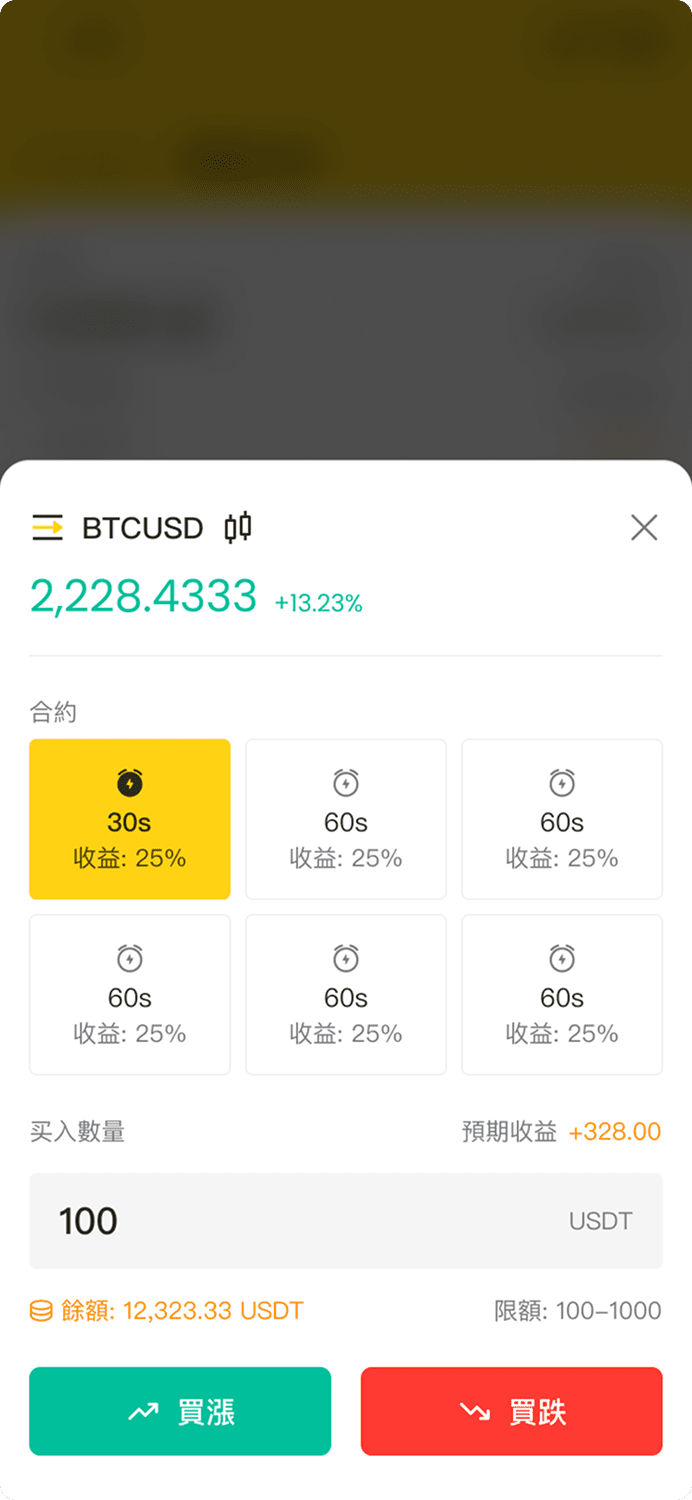Viewport: 692px width, 1500px height.
Task: Select the 30s contract option
Action: point(130,819)
